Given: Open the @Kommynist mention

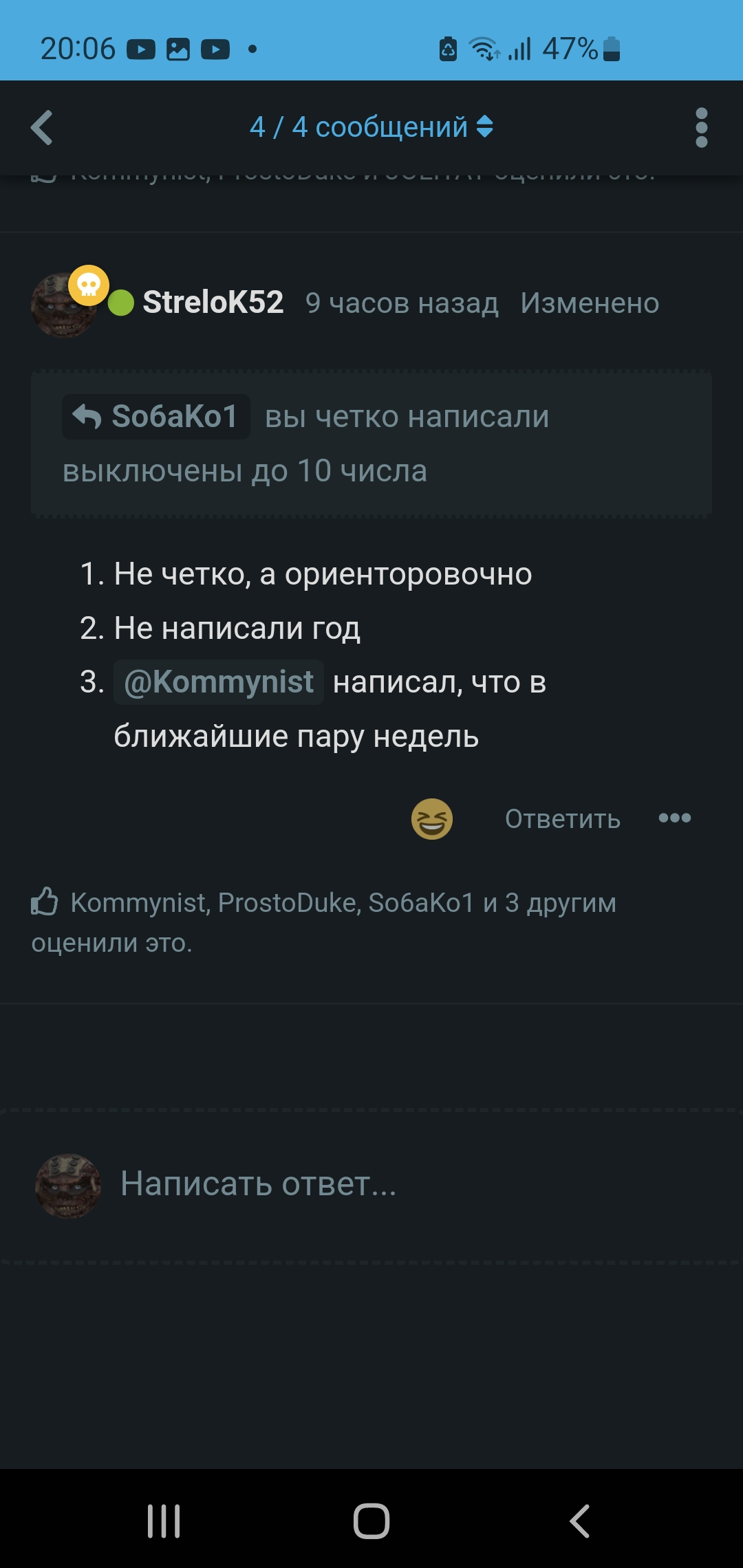Looking at the screenshot, I should pos(219,682).
